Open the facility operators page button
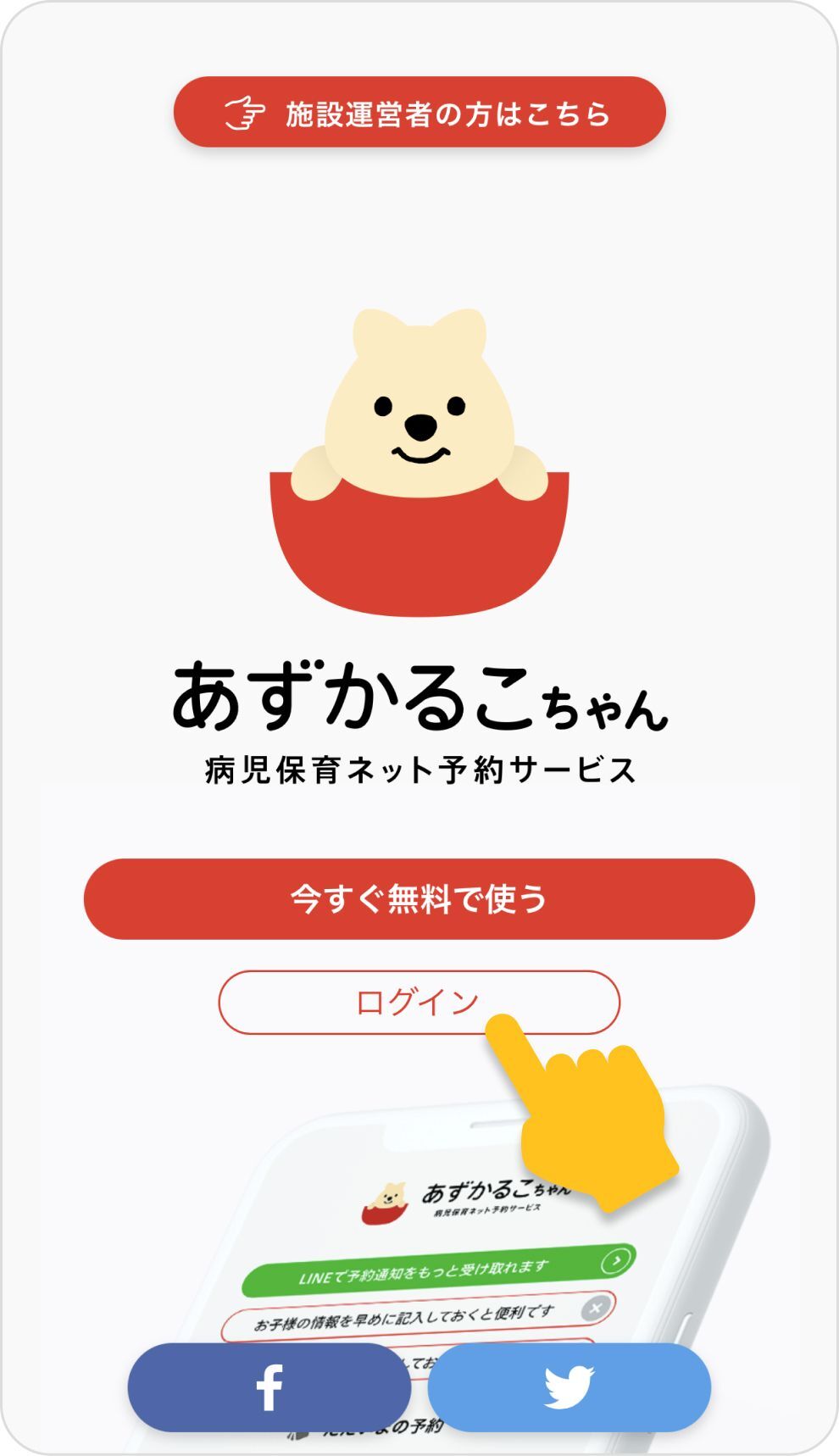The width and height of the screenshot is (839, 1456). 419,112
